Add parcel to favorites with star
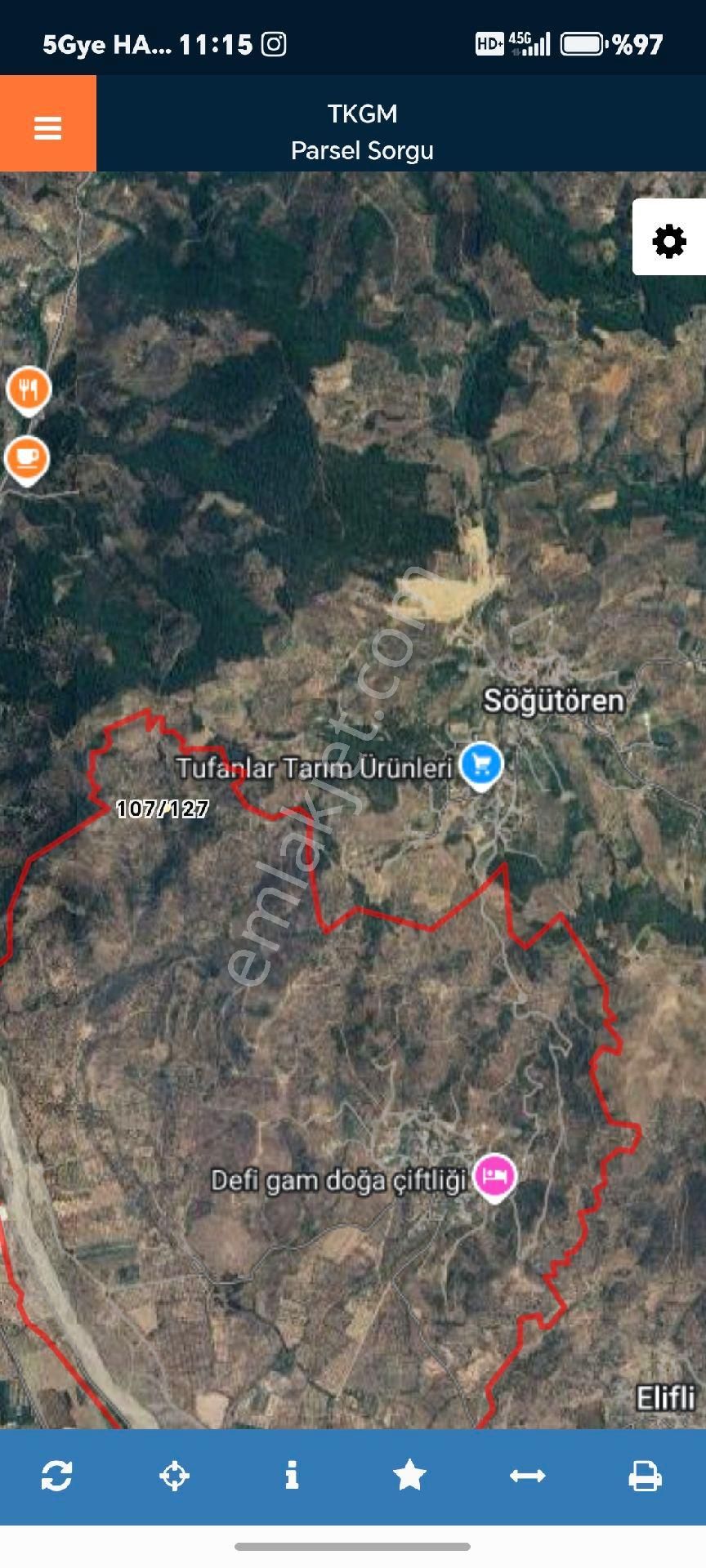706x1568 pixels. pos(409,1476)
